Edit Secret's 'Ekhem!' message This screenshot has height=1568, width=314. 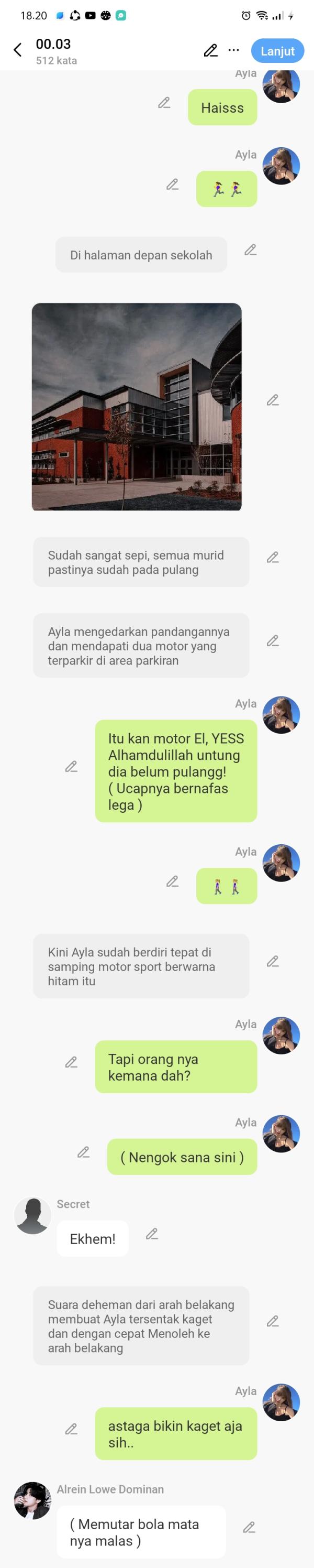[x=152, y=1235]
